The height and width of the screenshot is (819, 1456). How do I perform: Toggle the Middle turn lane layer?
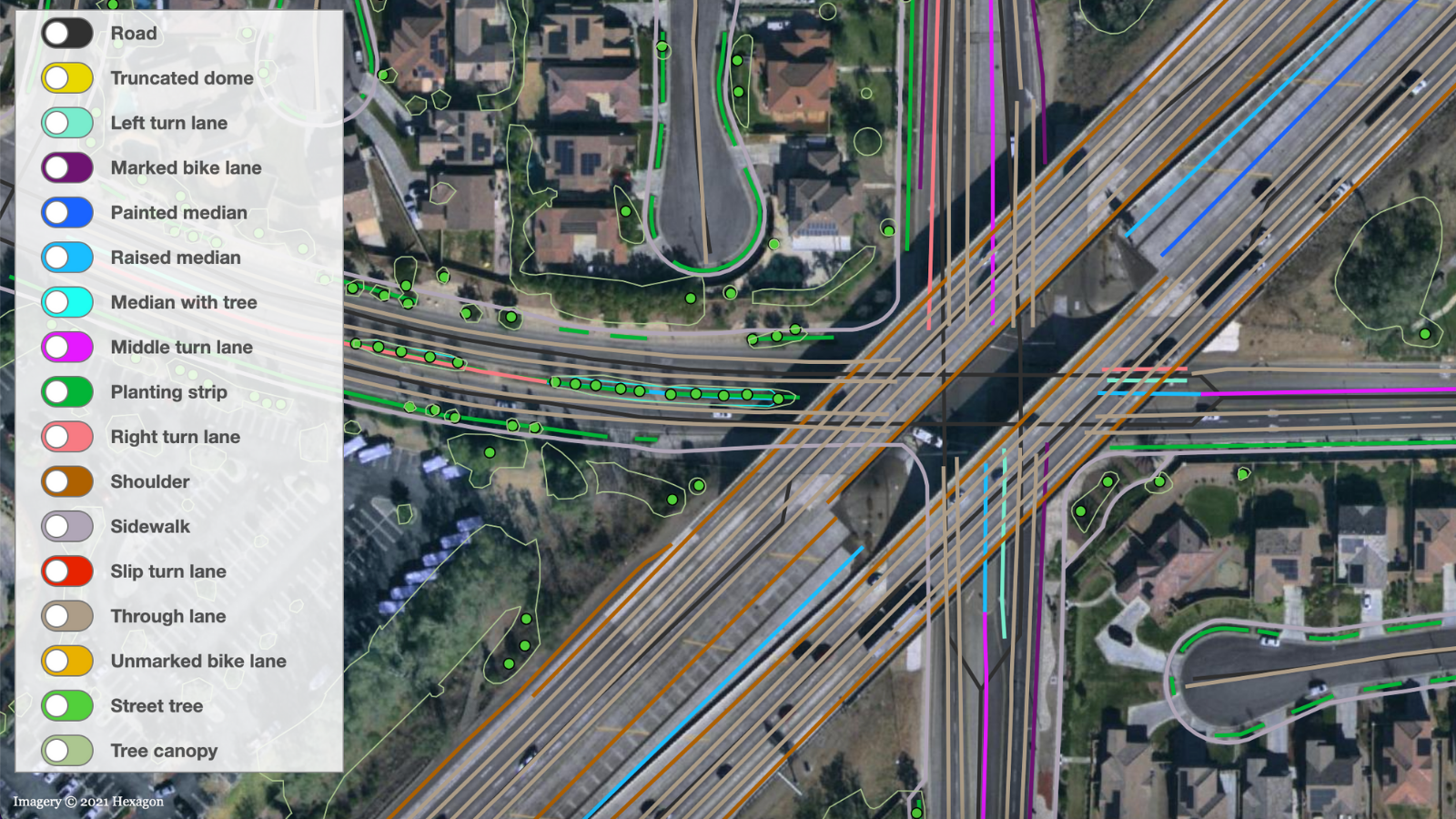click(66, 347)
